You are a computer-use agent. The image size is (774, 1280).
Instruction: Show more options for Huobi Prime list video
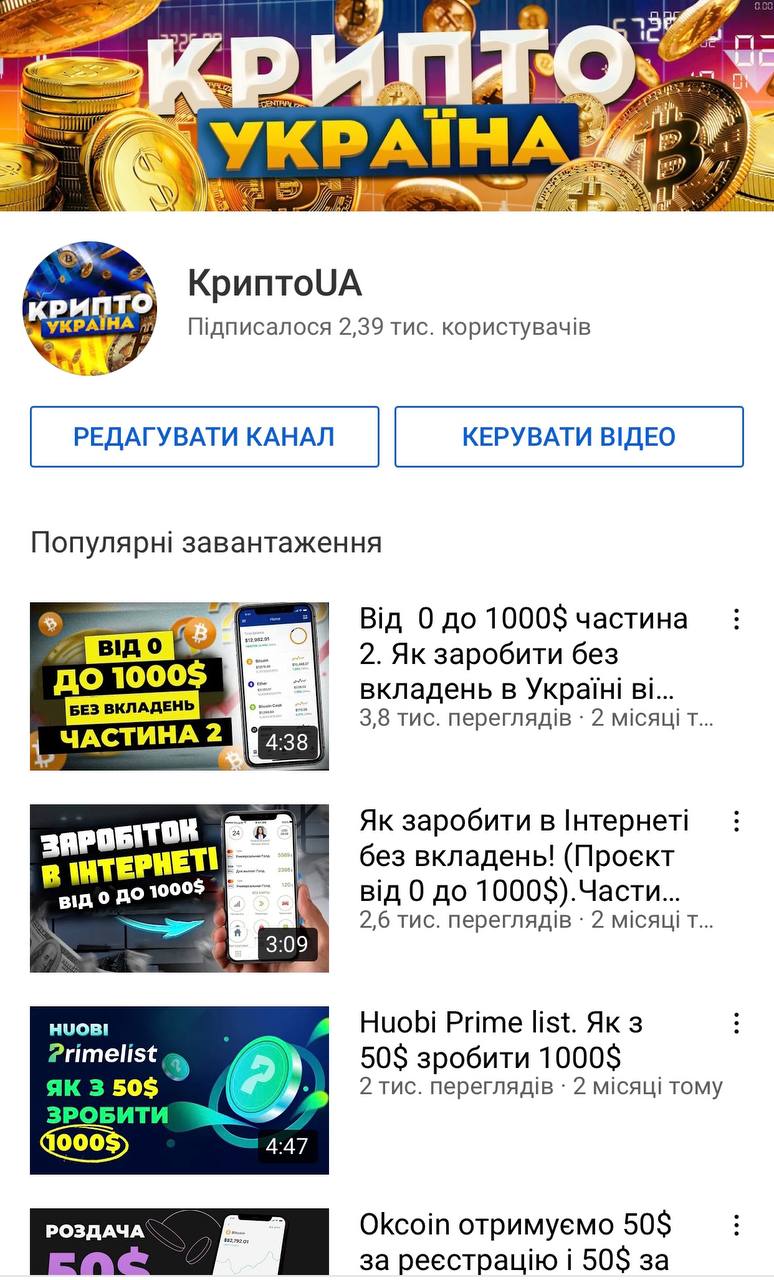(x=736, y=1023)
